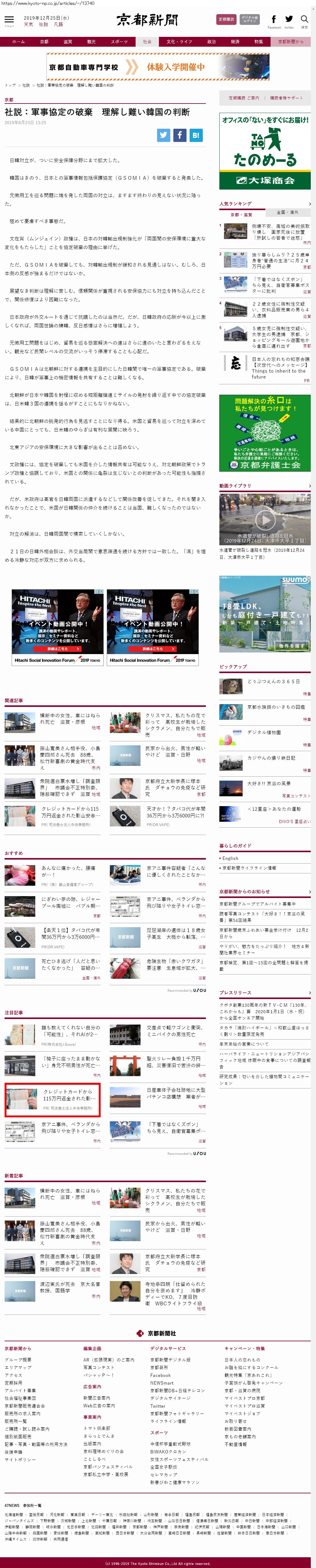Open the 天気 link in header

coord(29,25)
